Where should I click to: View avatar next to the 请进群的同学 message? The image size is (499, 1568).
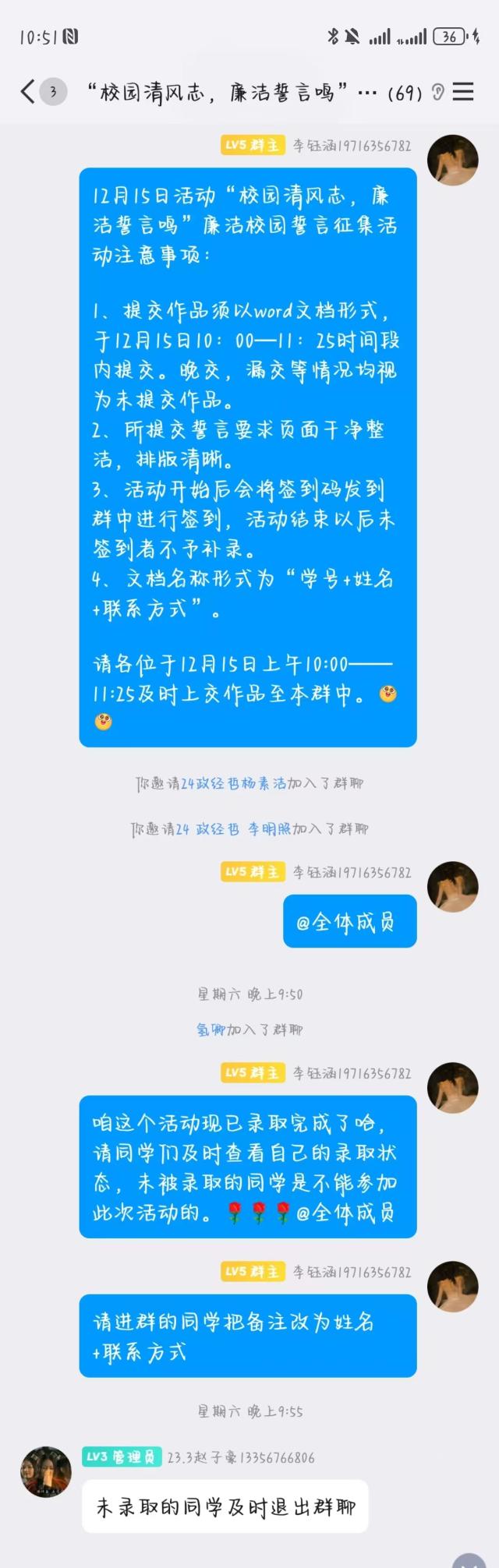click(452, 1286)
